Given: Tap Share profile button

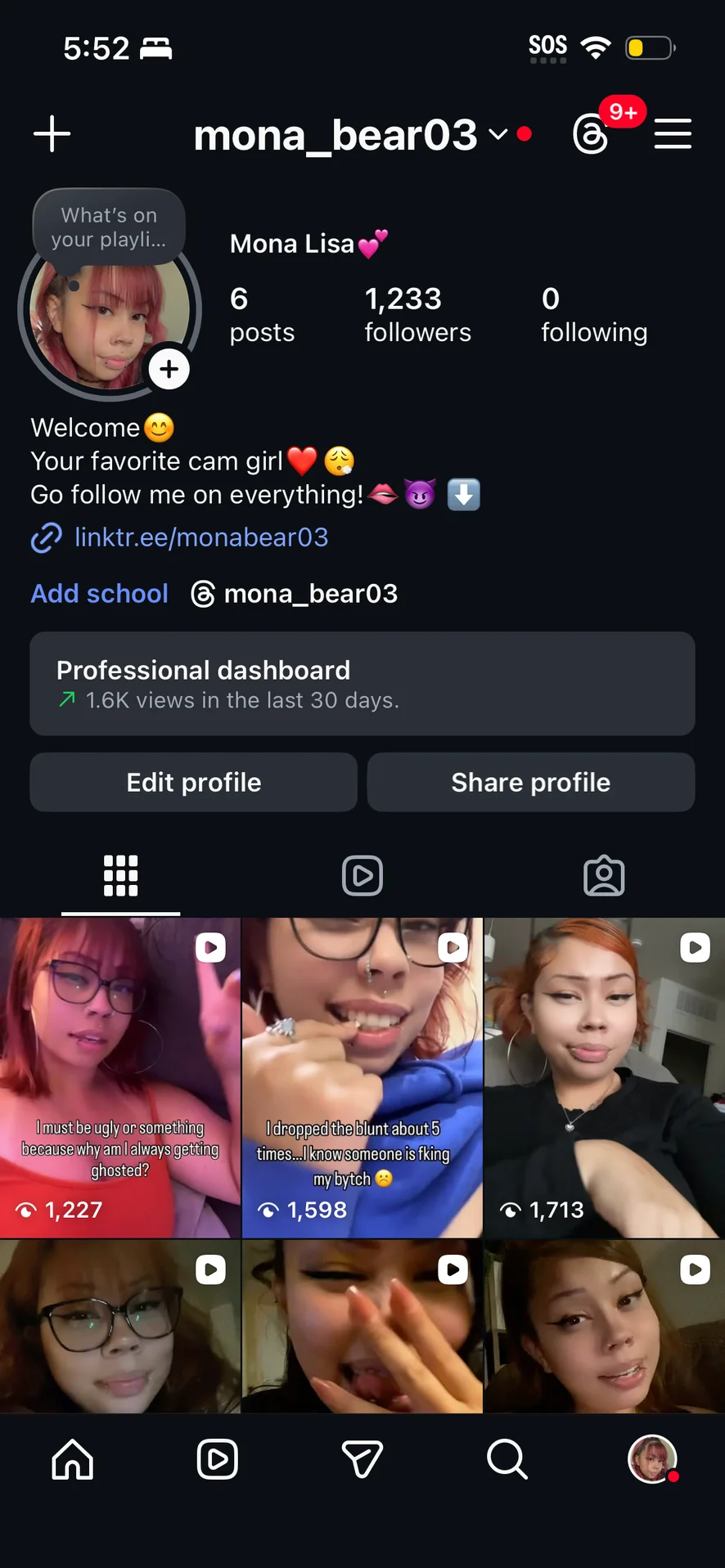Looking at the screenshot, I should [531, 783].
